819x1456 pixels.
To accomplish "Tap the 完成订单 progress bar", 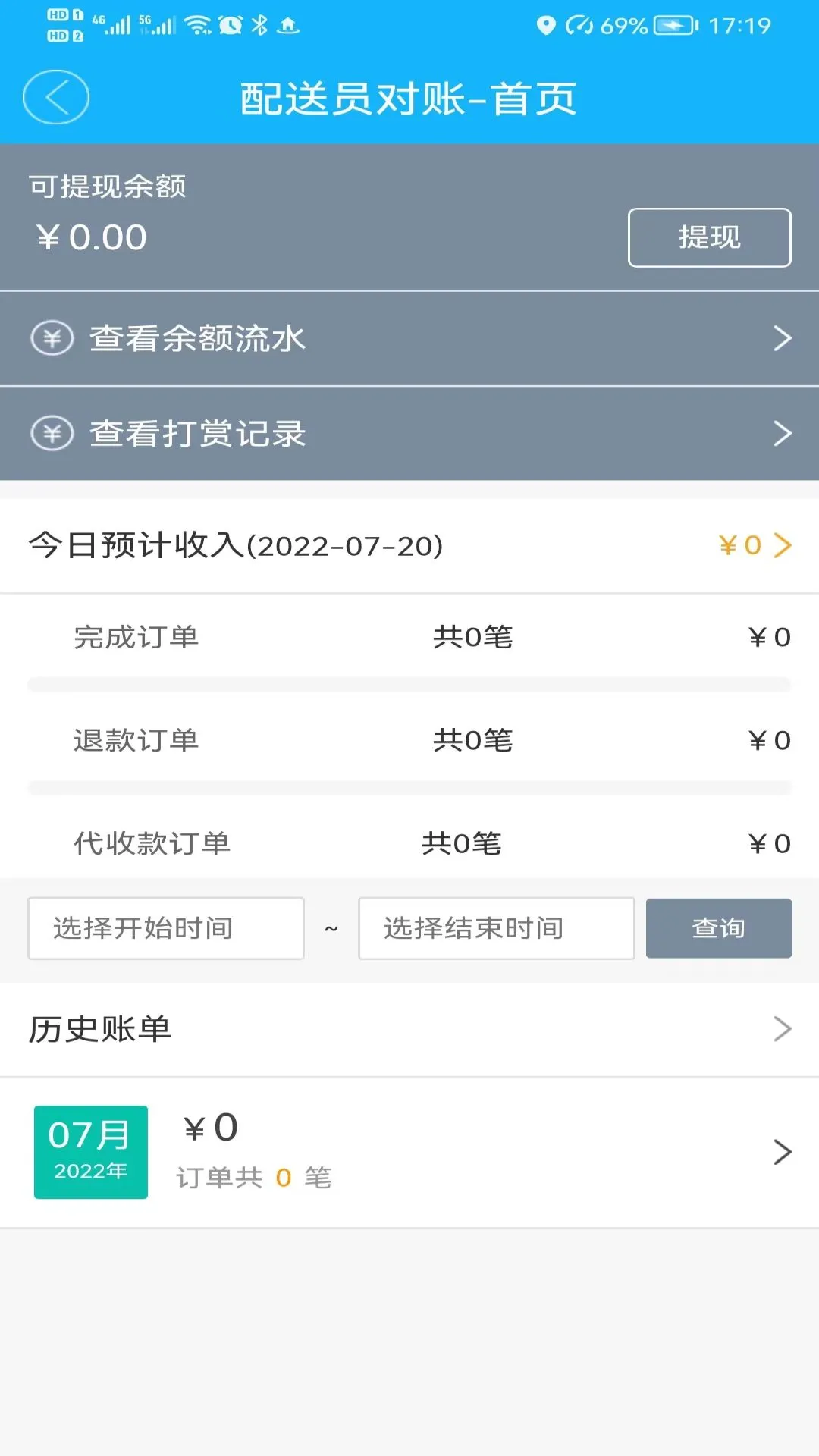I will (409, 683).
